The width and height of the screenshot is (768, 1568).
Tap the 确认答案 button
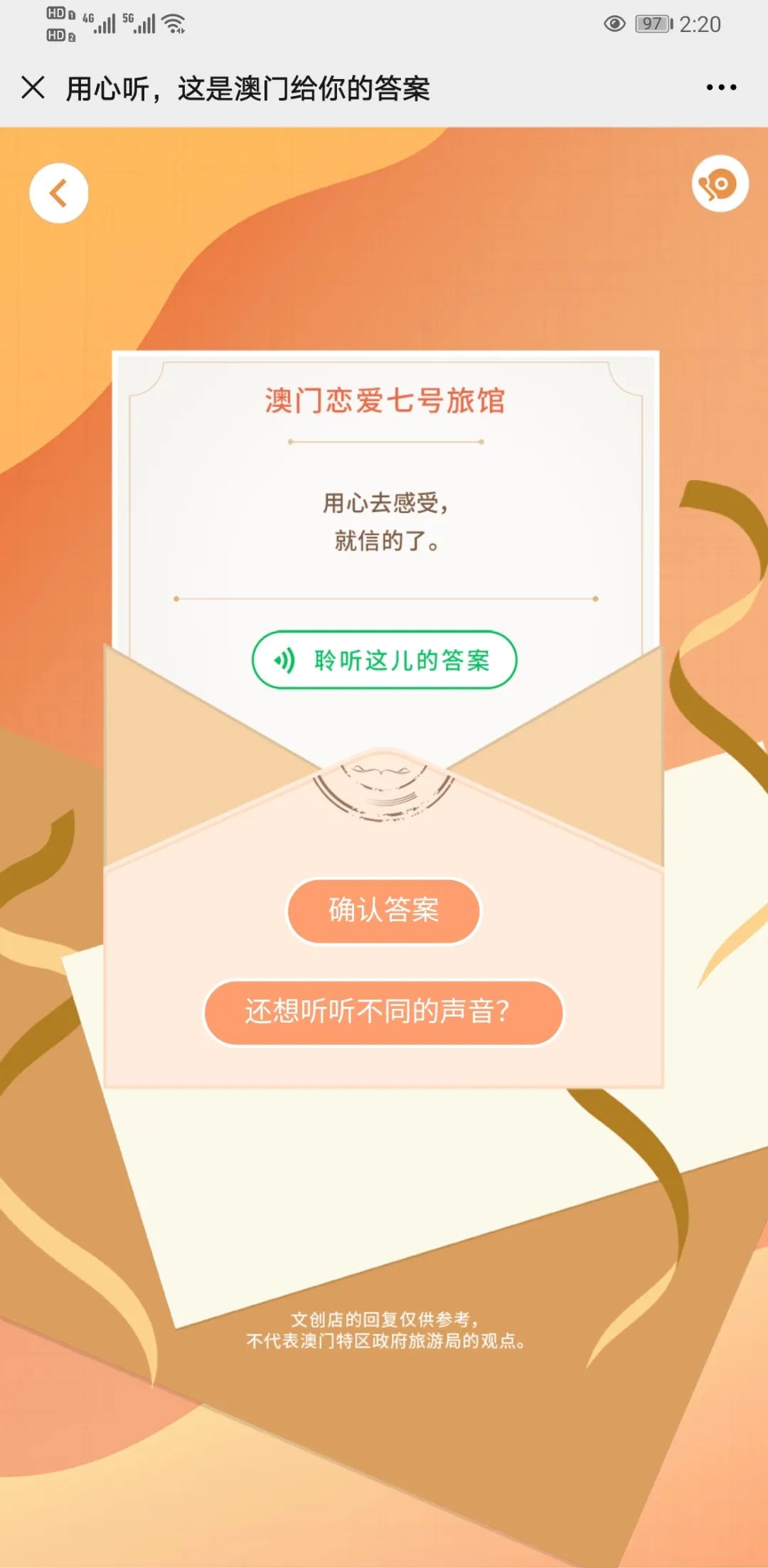coord(383,911)
